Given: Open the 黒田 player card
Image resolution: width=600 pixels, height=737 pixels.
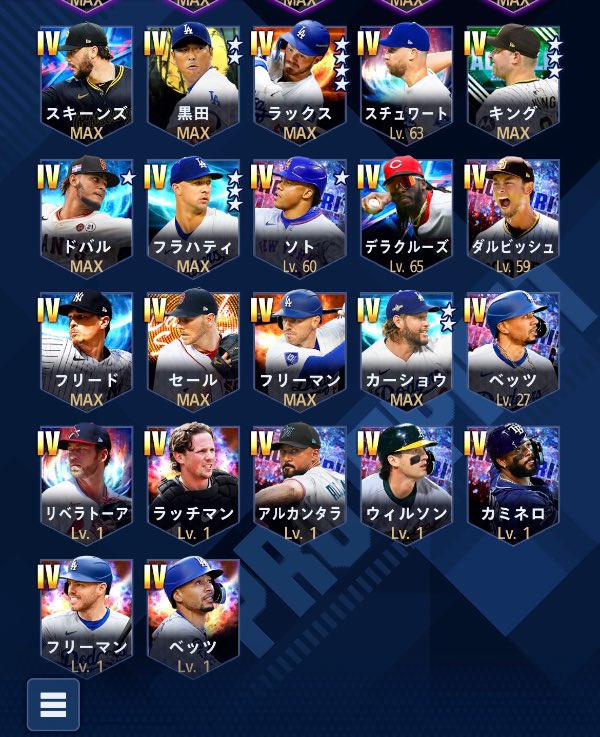Looking at the screenshot, I should (x=193, y=86).
